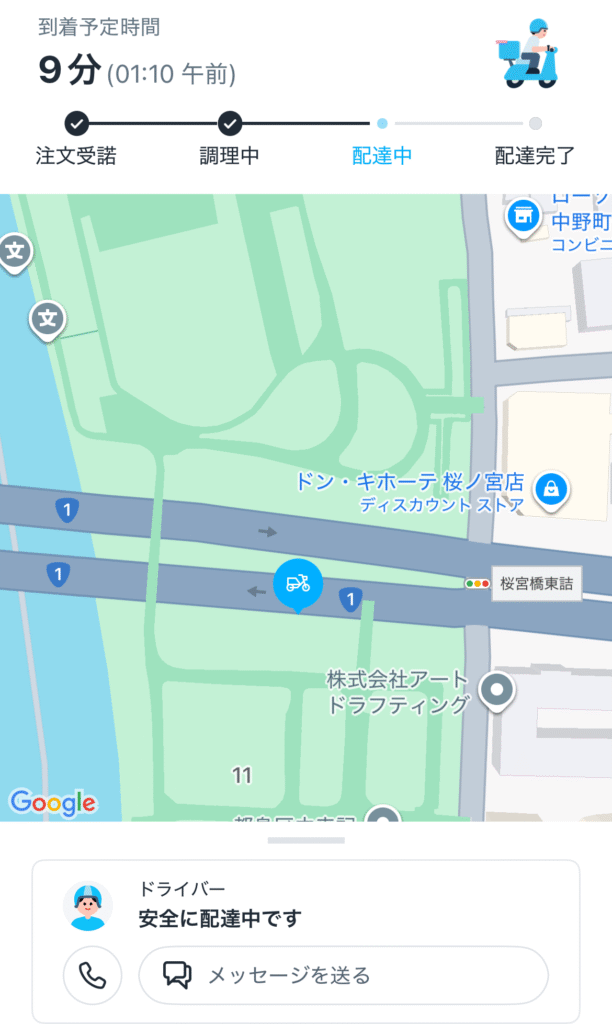Open メッセージを送る to message the driver
The image size is (612, 1024).
click(x=343, y=975)
